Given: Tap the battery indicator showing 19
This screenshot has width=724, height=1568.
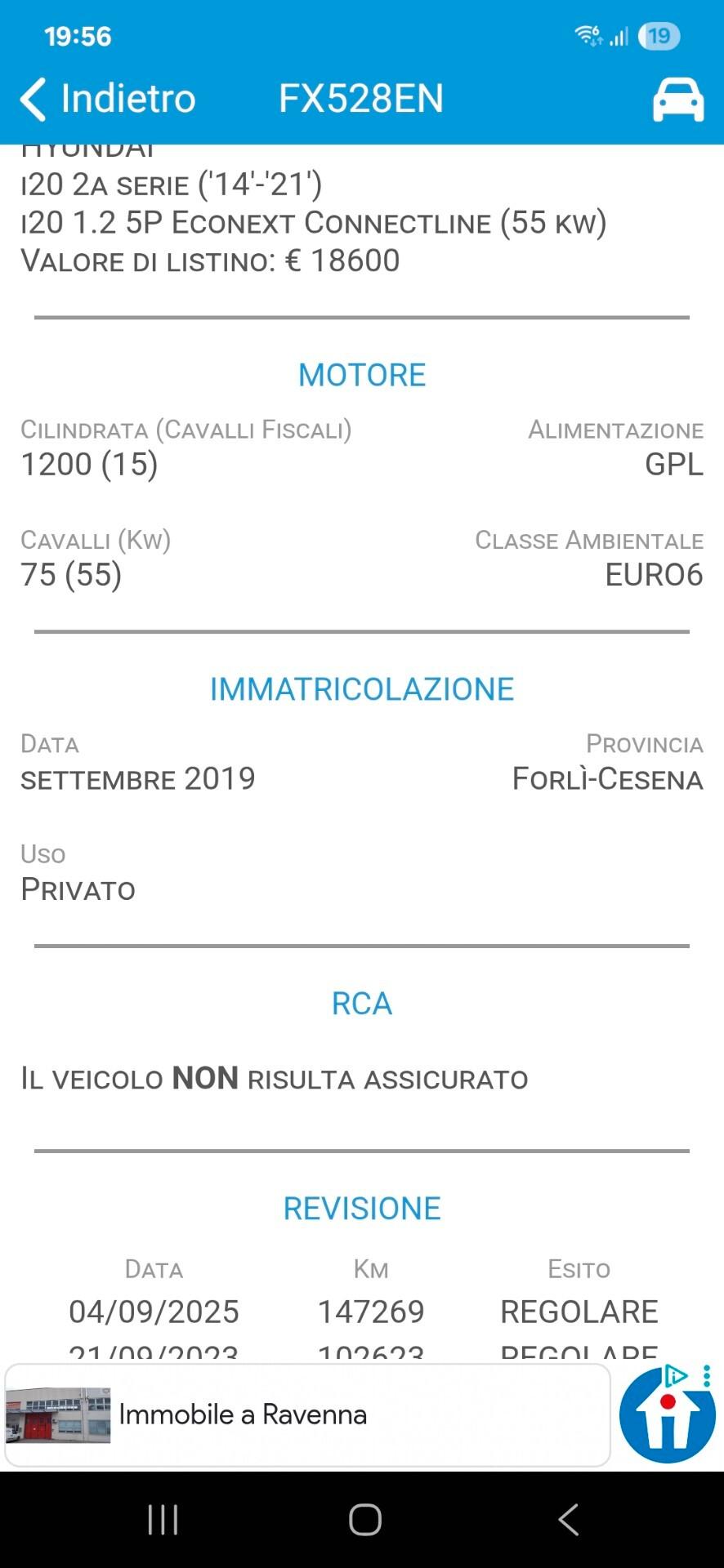Looking at the screenshot, I should tap(659, 35).
